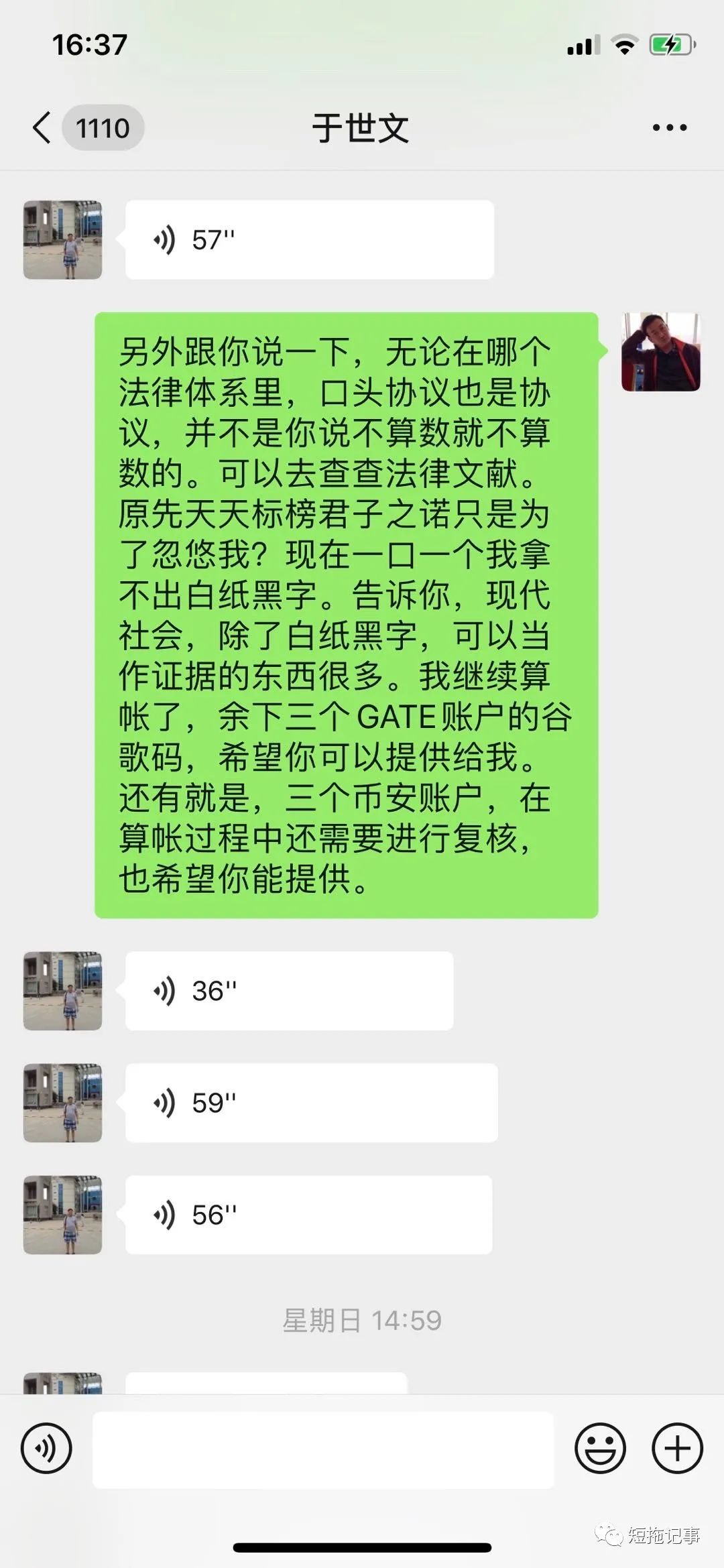Go back to the chat list
This screenshot has width=724, height=1568.
[43, 127]
